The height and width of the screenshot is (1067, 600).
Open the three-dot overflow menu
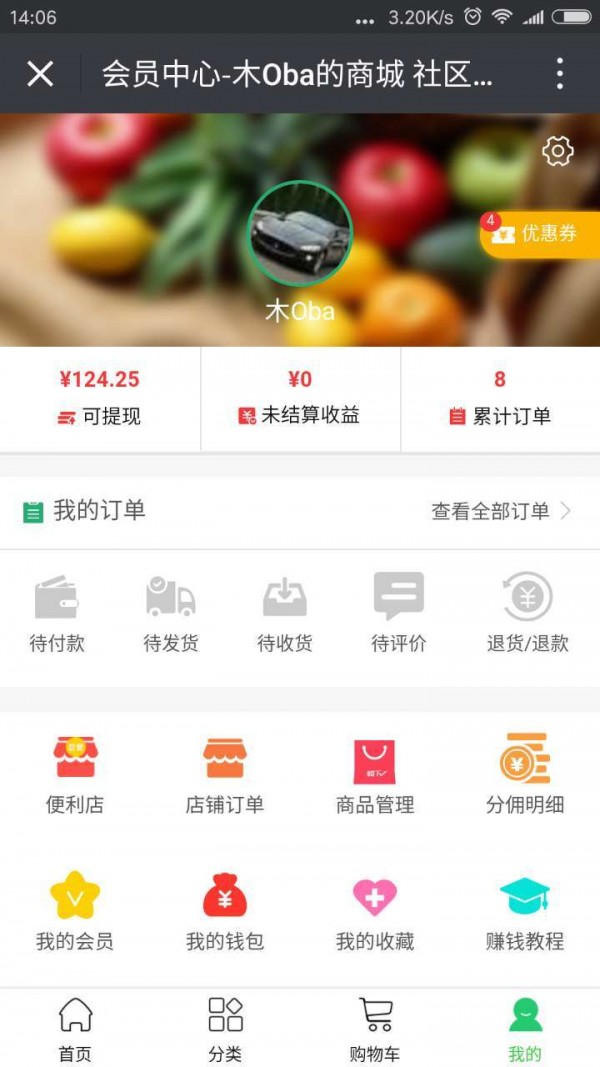(x=559, y=73)
